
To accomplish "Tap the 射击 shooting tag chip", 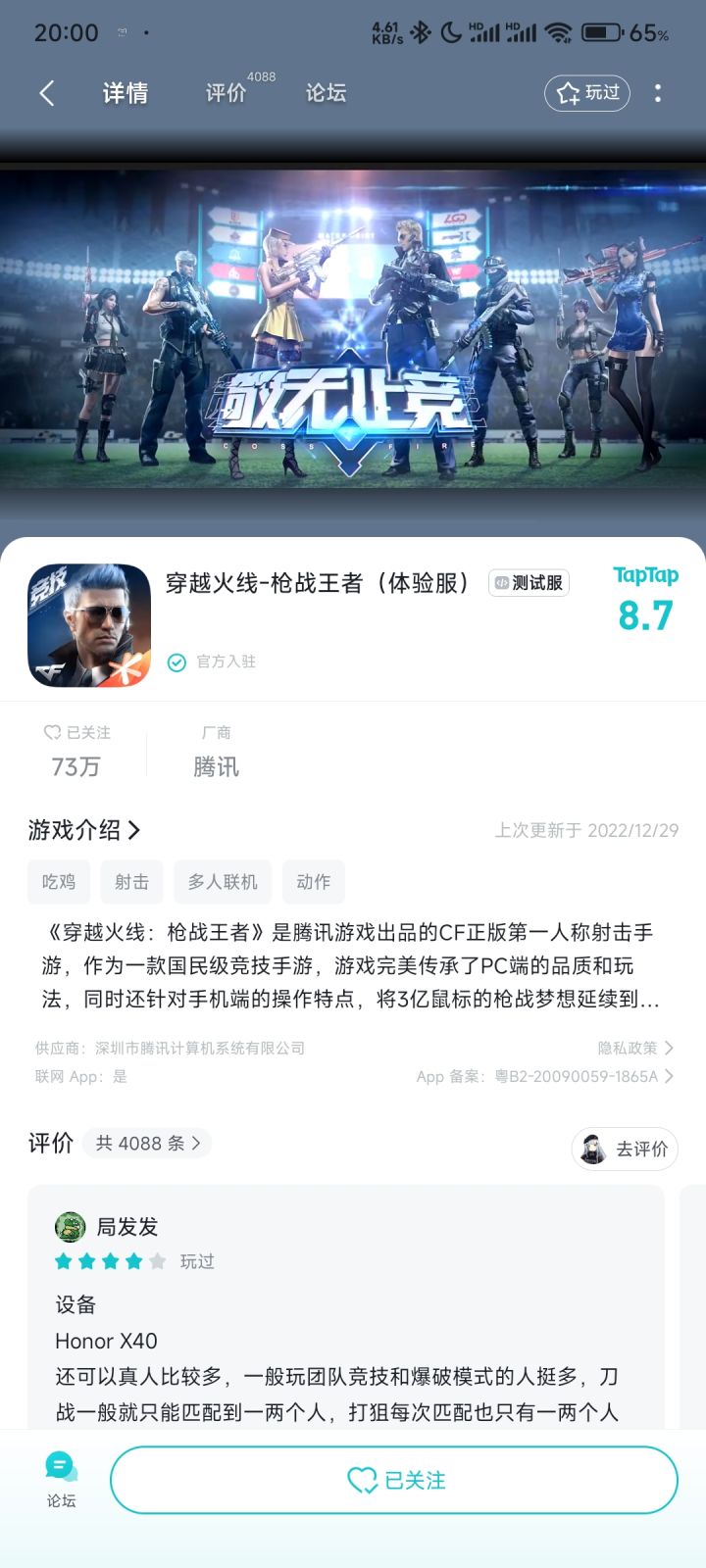I will click(131, 882).
